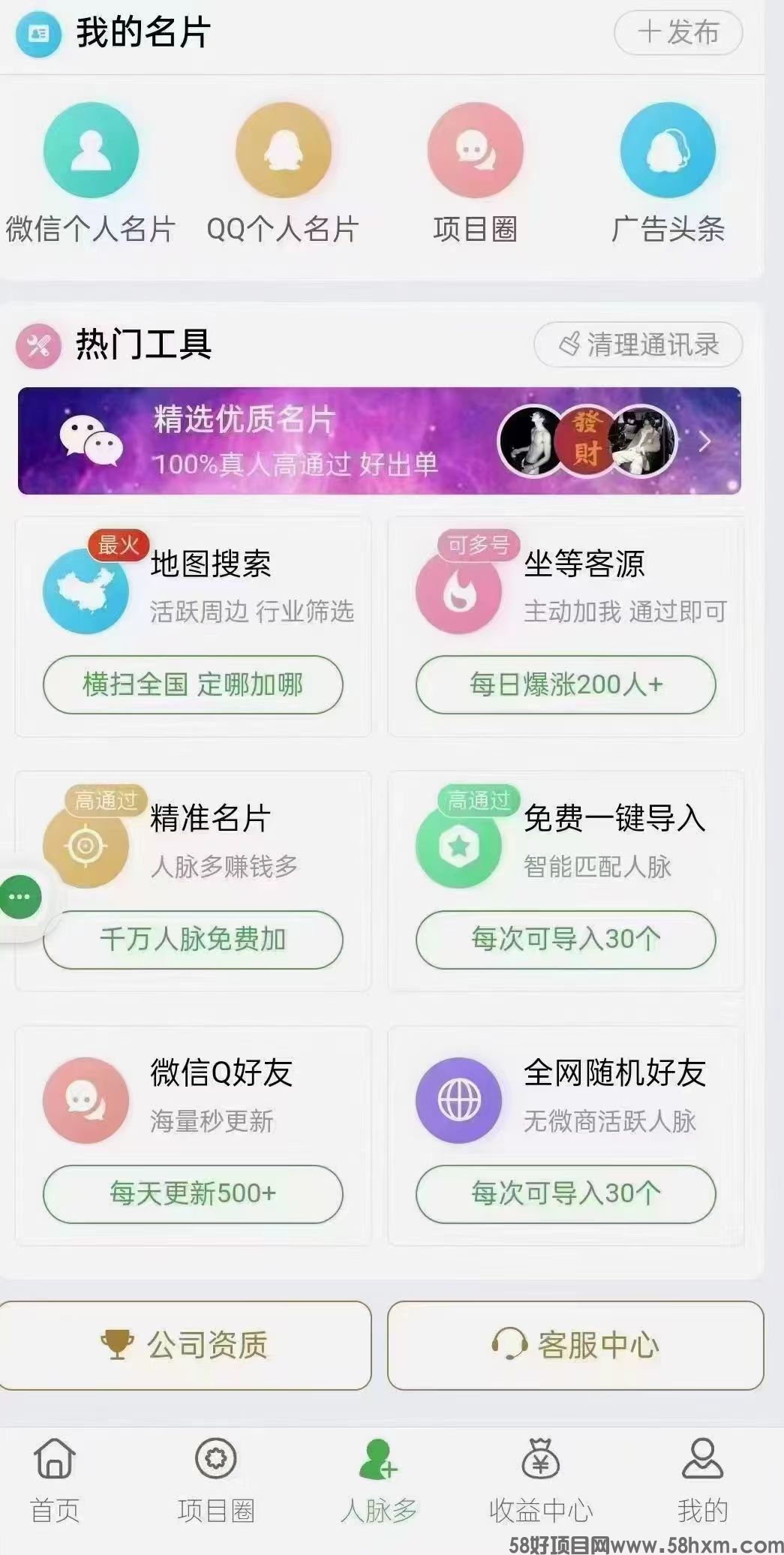Viewport: 784px width, 1555px height.
Task: Tap the green floating menu bubble
Action: coord(20,898)
